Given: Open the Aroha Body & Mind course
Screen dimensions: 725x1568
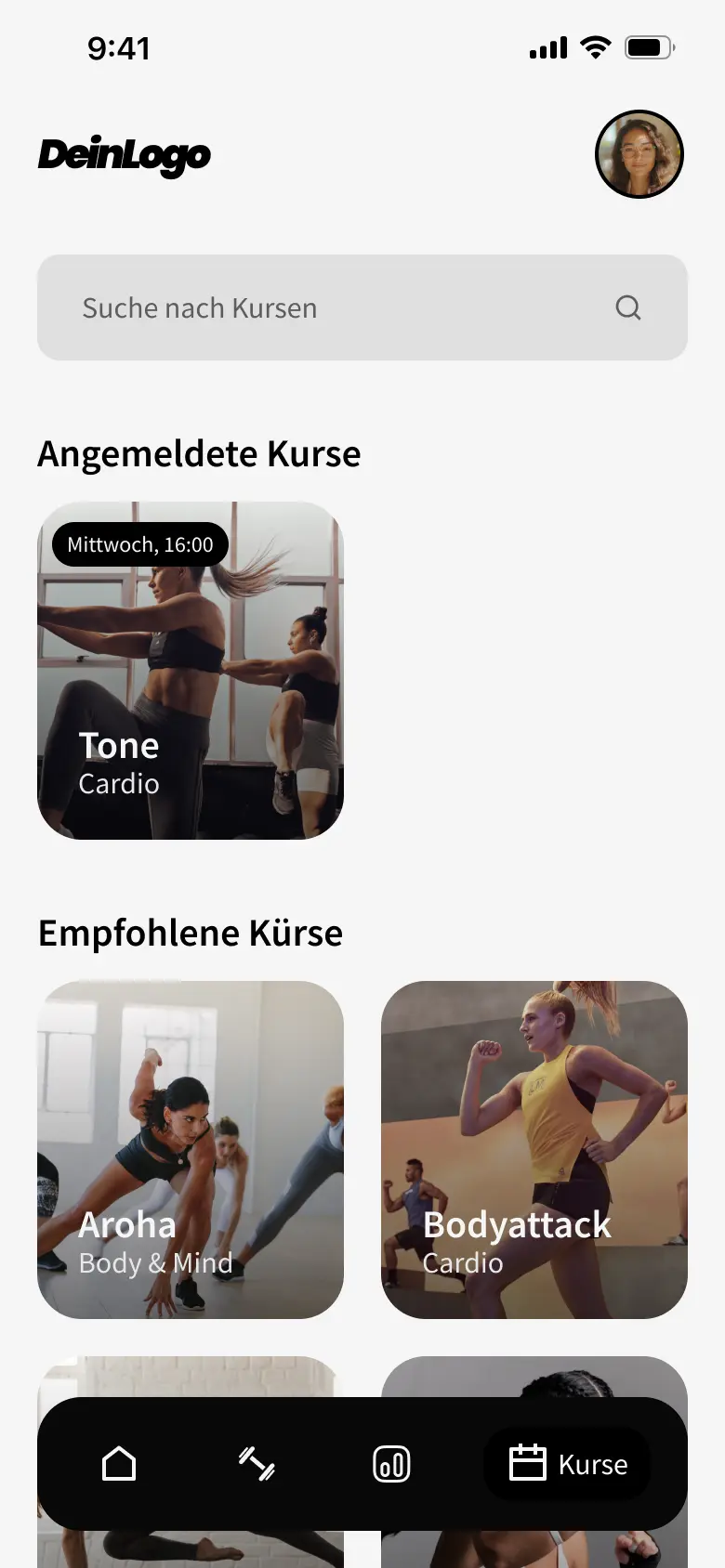Looking at the screenshot, I should (x=191, y=1149).
